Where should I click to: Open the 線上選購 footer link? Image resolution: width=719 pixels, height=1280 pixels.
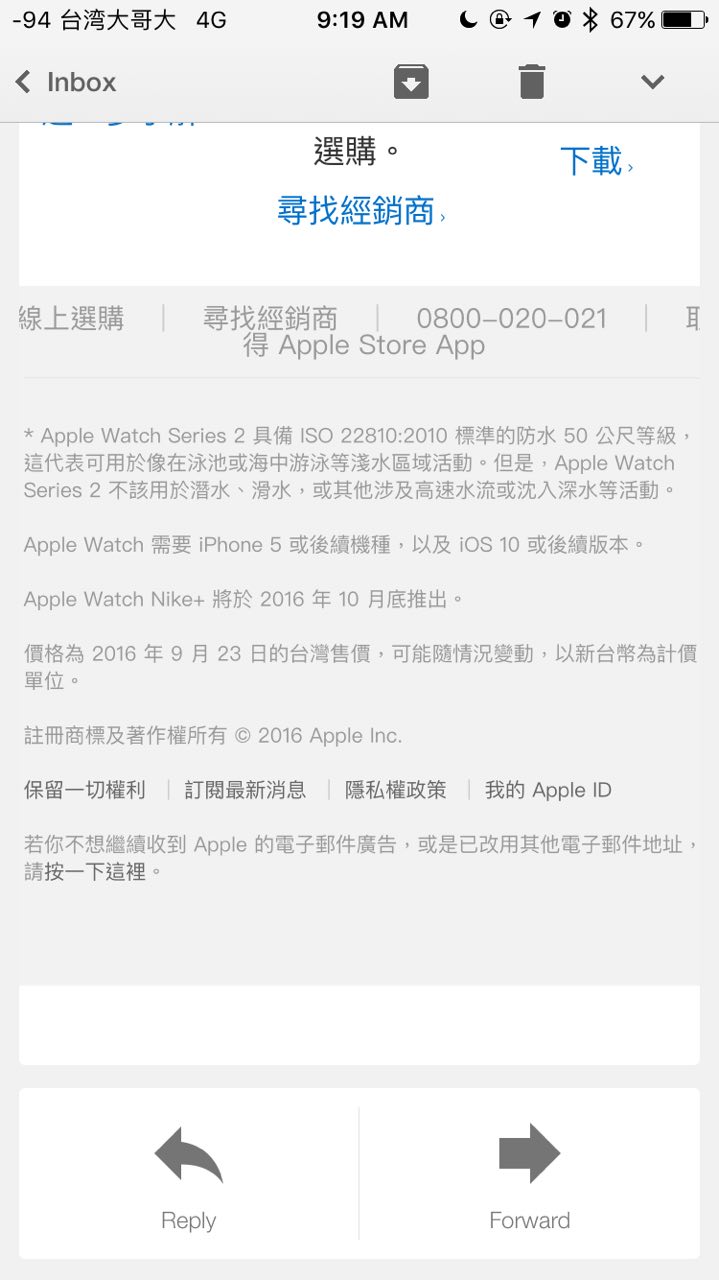tap(72, 319)
